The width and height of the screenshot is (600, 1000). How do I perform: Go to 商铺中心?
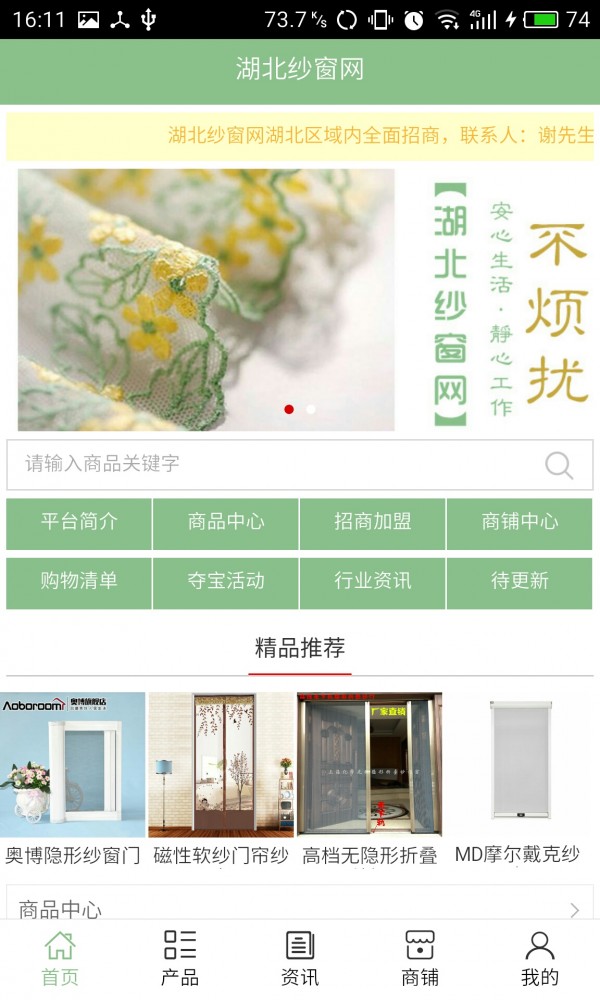tap(520, 522)
